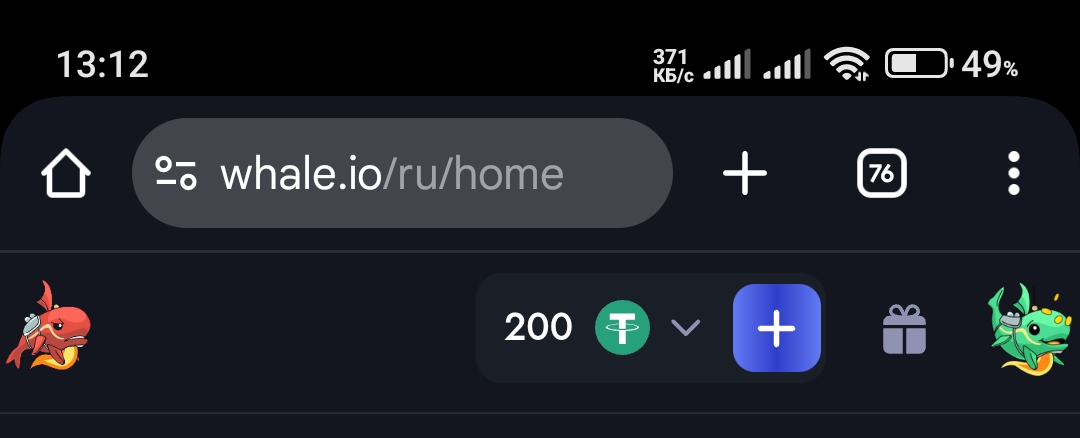Open the gift rewards icon
The height and width of the screenshot is (438, 1080).
(x=904, y=329)
